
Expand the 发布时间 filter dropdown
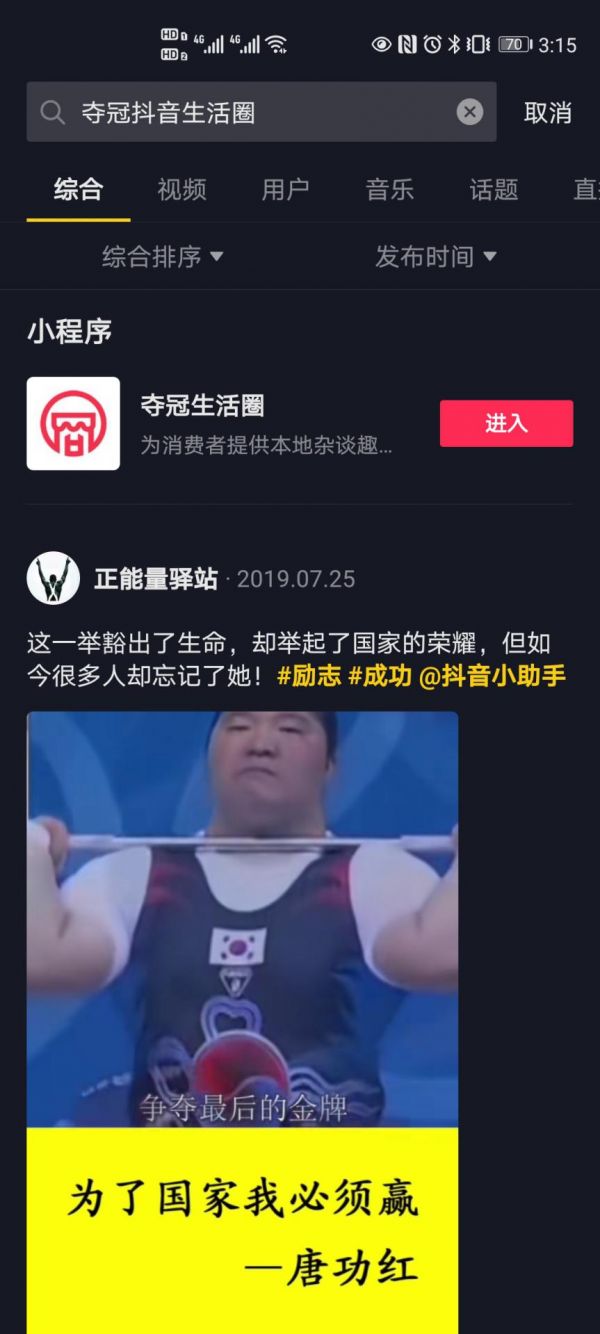pos(435,257)
